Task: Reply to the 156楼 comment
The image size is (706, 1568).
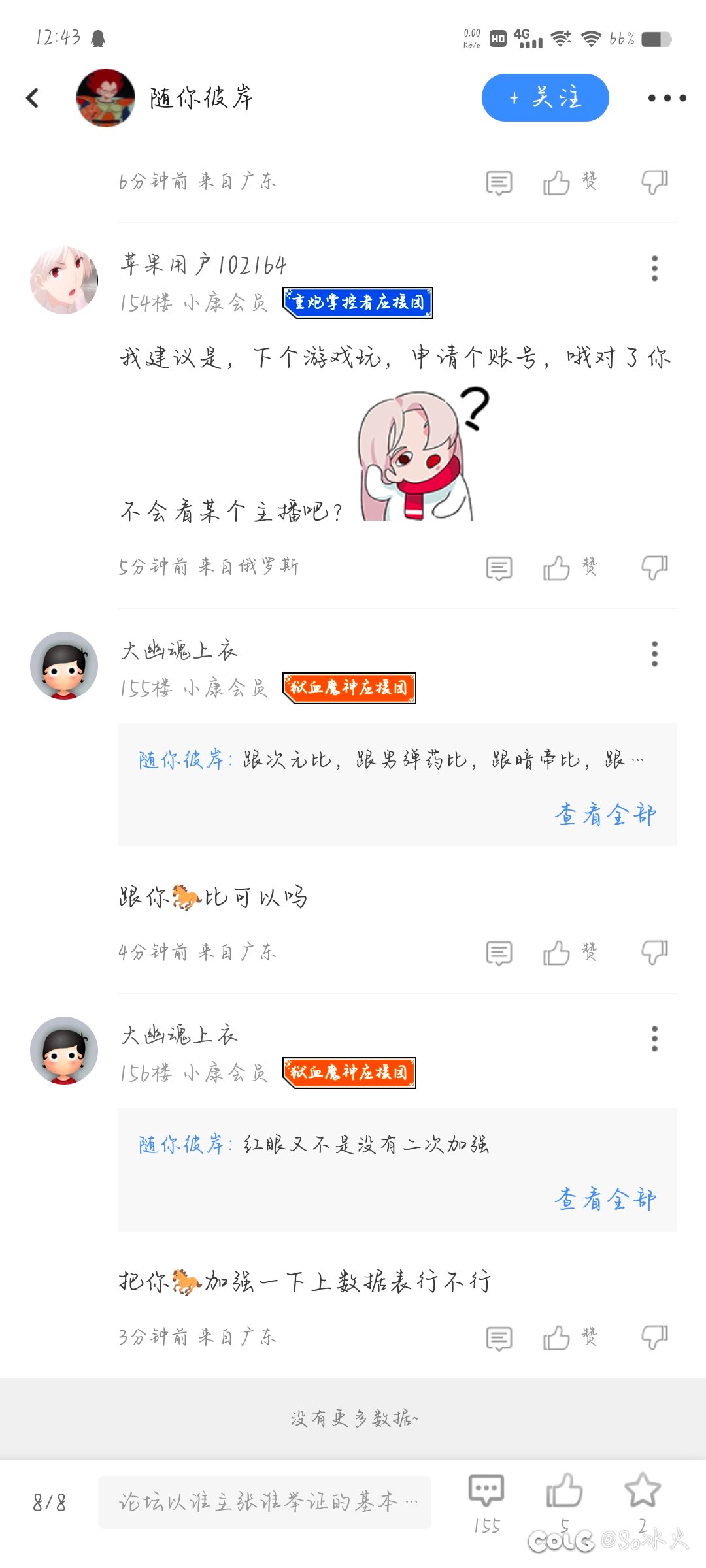Action: click(x=499, y=1338)
